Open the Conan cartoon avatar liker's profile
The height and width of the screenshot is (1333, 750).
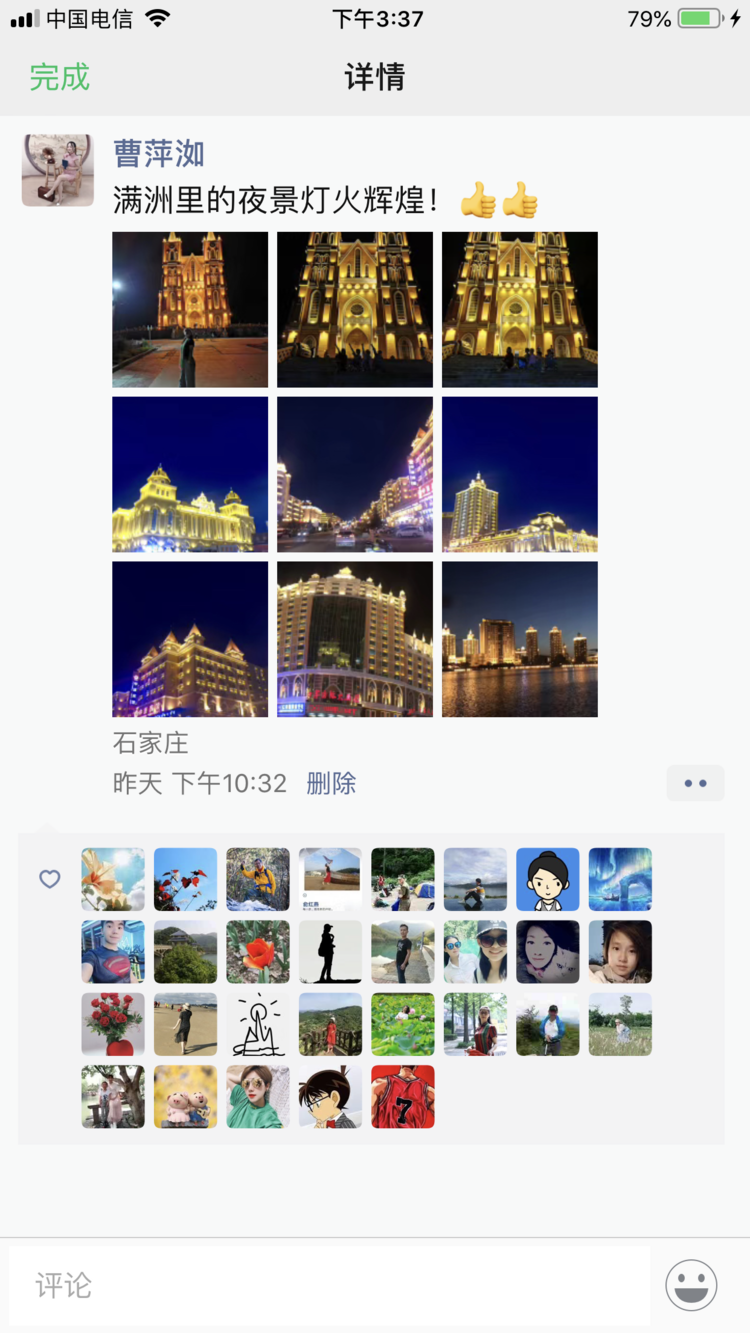tap(331, 1097)
